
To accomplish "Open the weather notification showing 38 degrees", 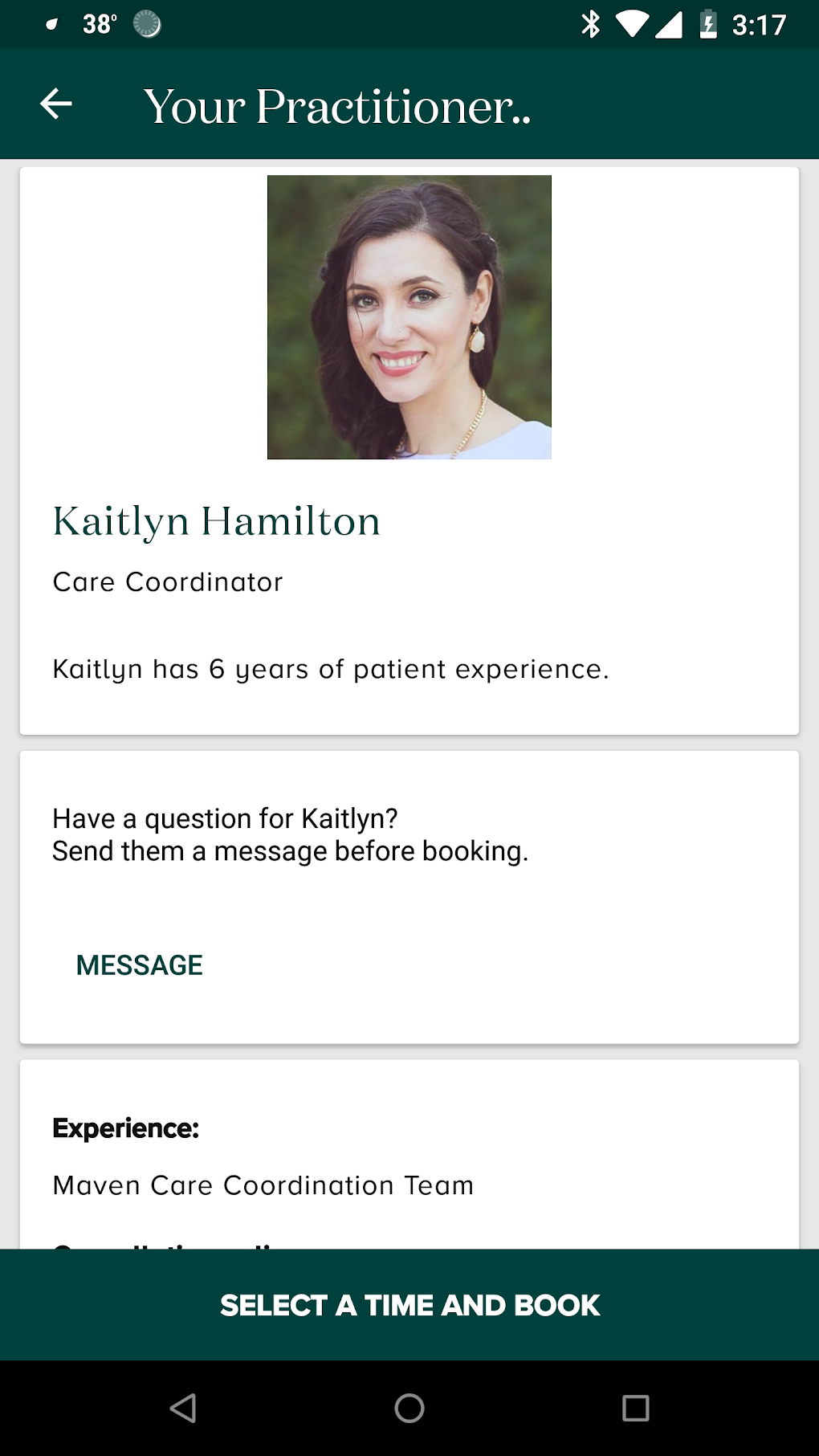I will click(96, 24).
